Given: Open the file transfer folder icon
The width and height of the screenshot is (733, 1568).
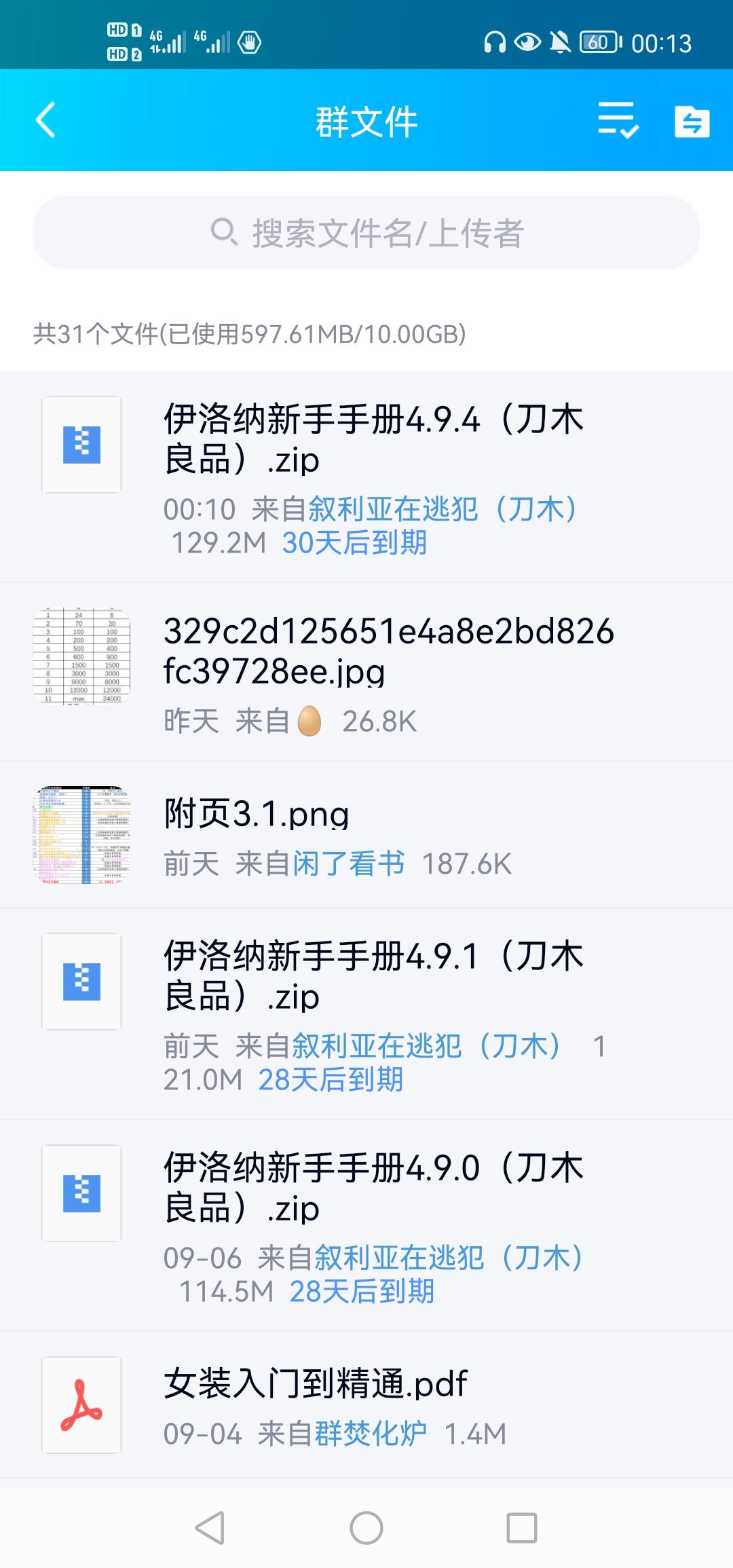Looking at the screenshot, I should 692,122.
